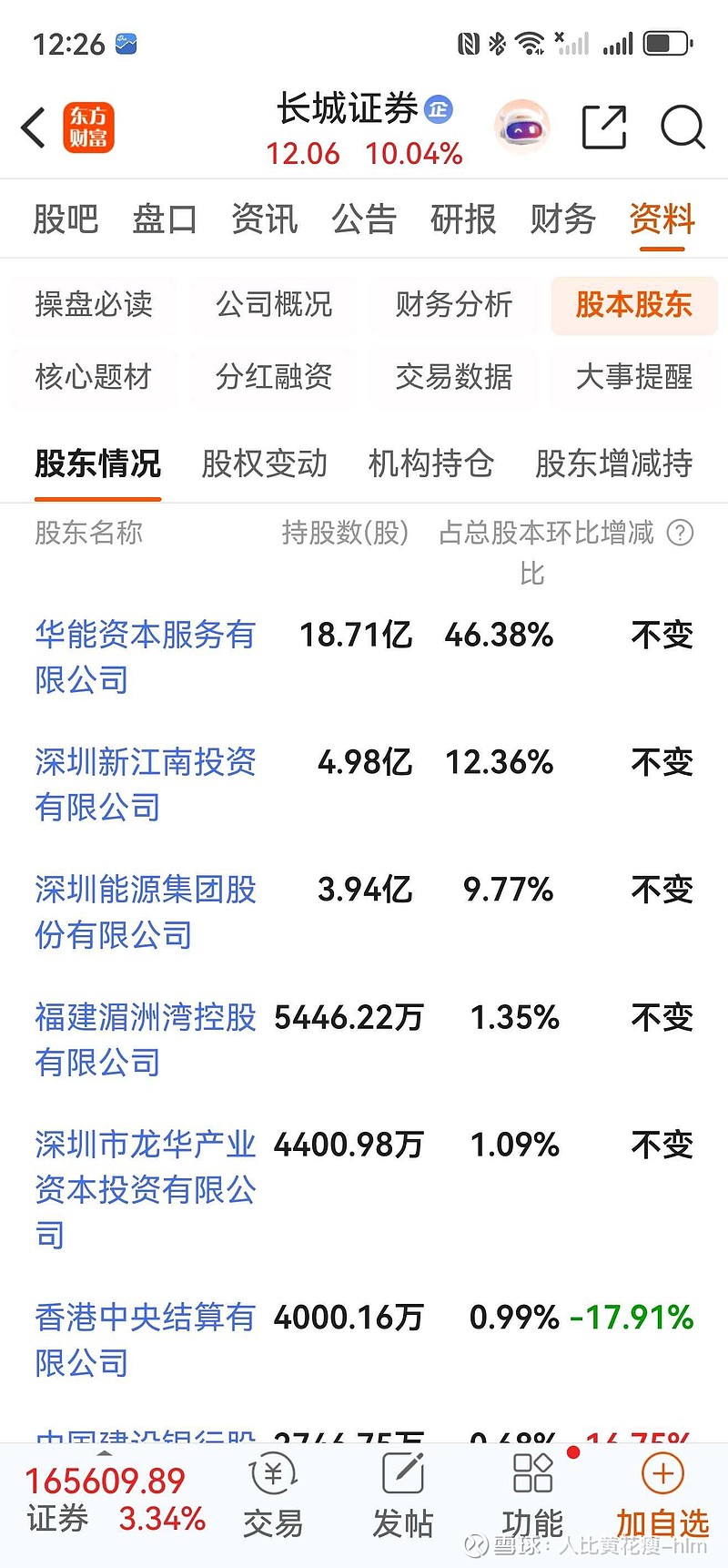Open the 操盘必读 section

pyautogui.click(x=94, y=304)
